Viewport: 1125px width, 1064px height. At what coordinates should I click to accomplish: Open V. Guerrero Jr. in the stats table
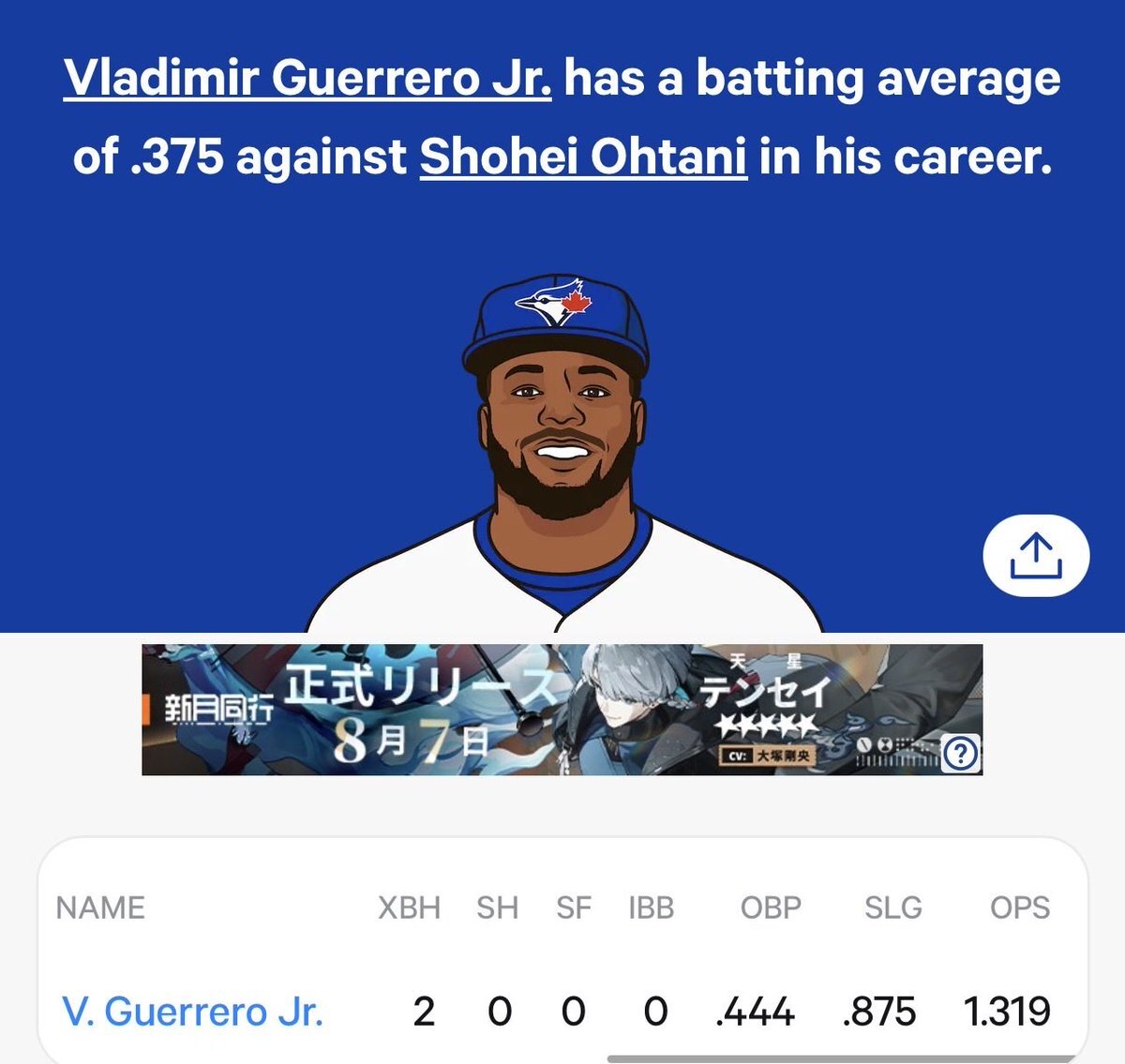(x=192, y=1012)
